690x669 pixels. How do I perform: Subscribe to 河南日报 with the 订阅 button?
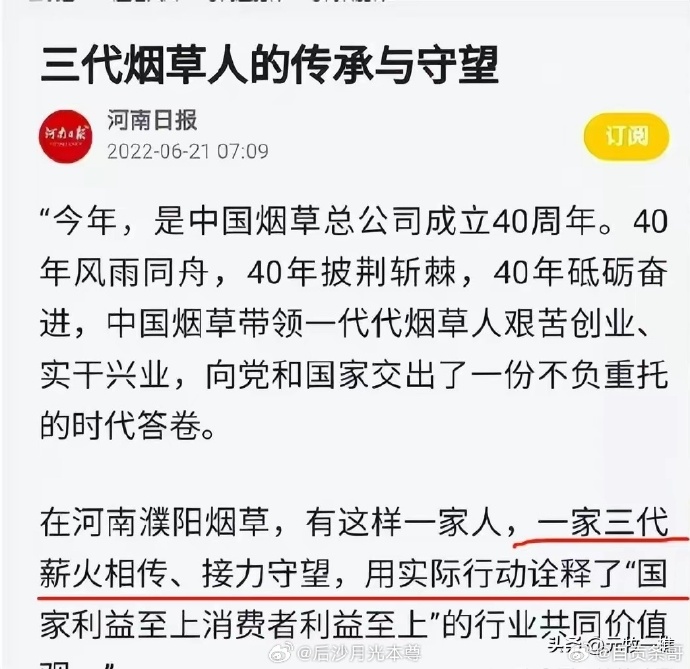click(x=626, y=136)
